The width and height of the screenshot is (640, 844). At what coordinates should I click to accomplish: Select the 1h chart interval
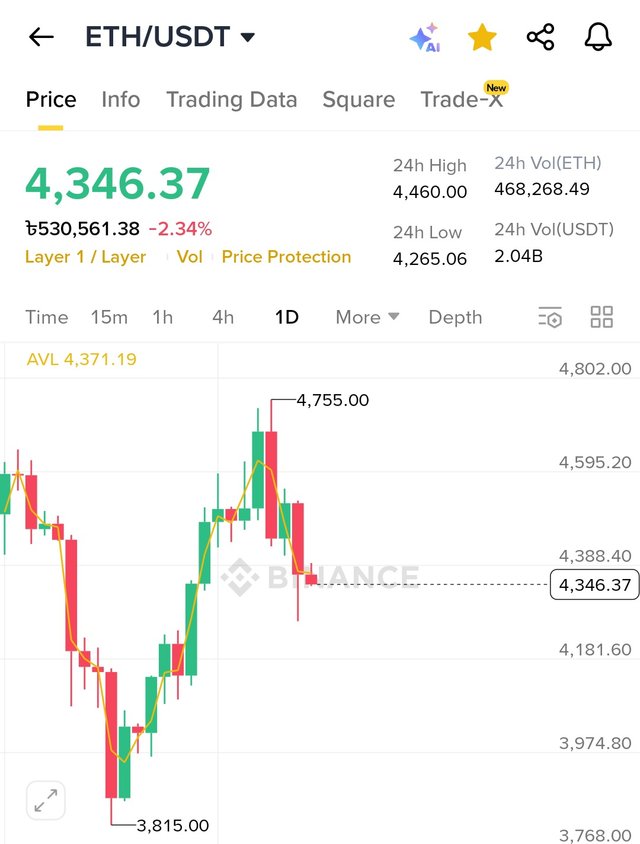click(163, 317)
